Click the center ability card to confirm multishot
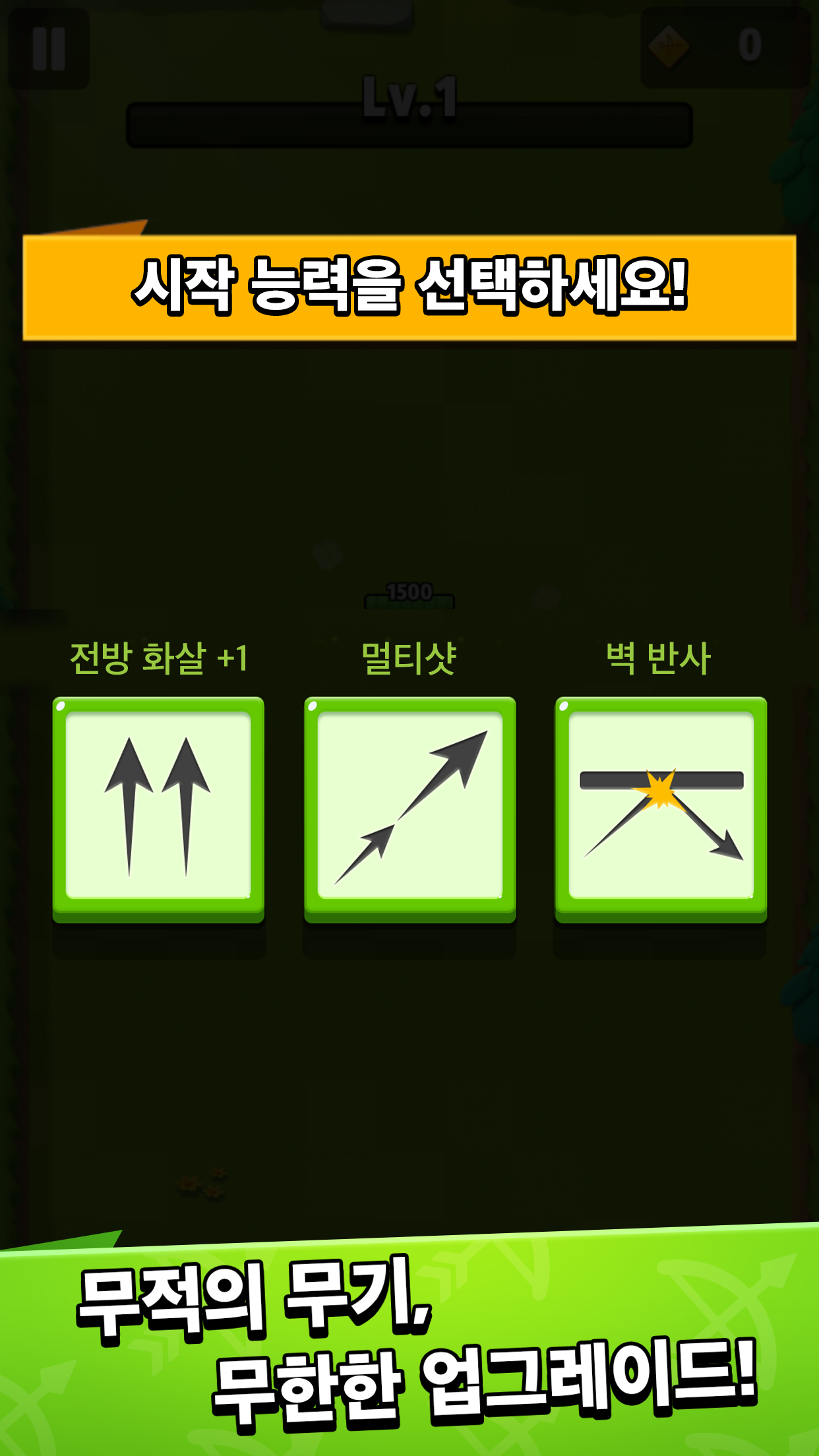Image resolution: width=819 pixels, height=1456 pixels. (x=409, y=809)
